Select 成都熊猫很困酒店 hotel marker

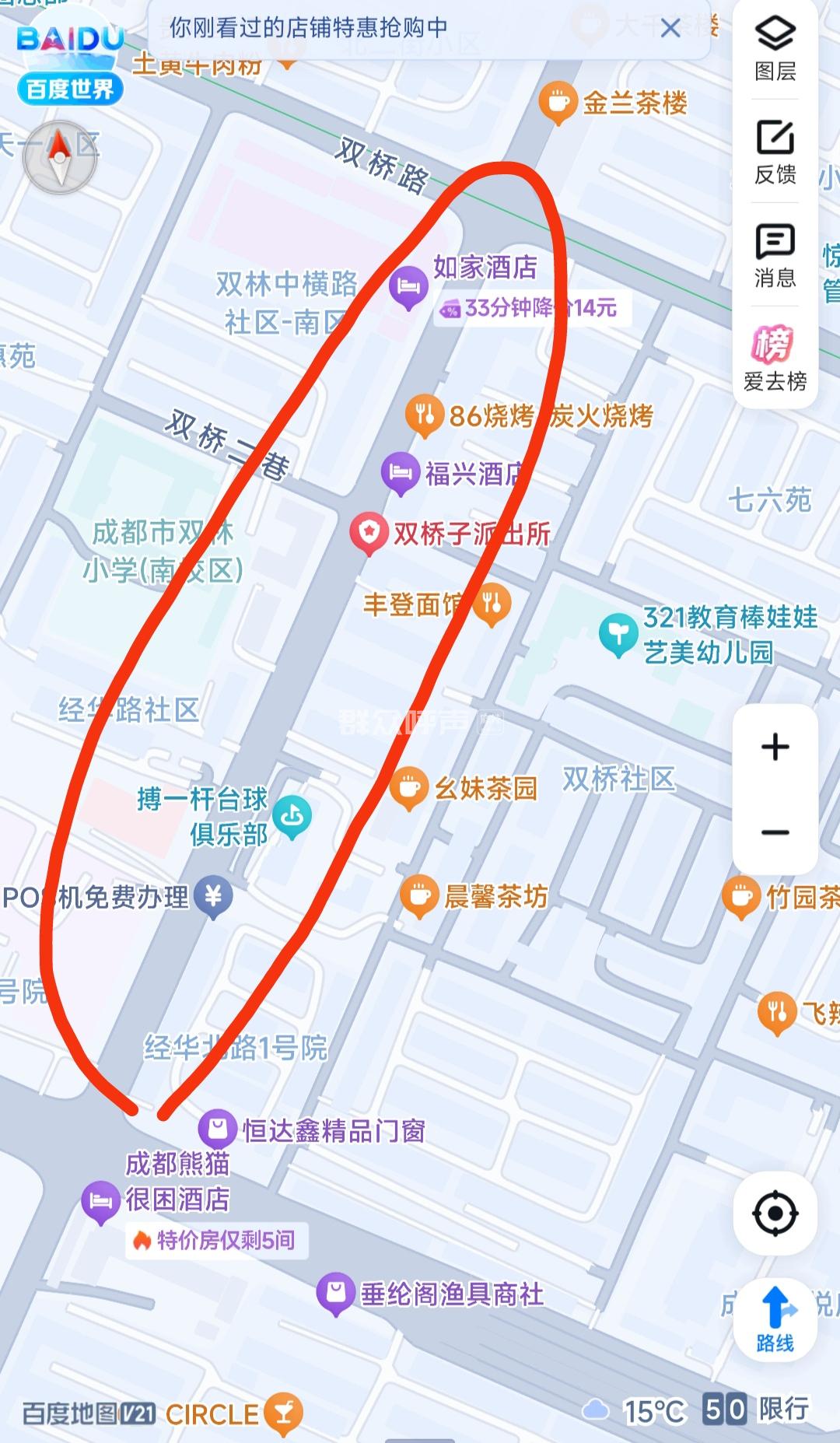(x=100, y=1200)
